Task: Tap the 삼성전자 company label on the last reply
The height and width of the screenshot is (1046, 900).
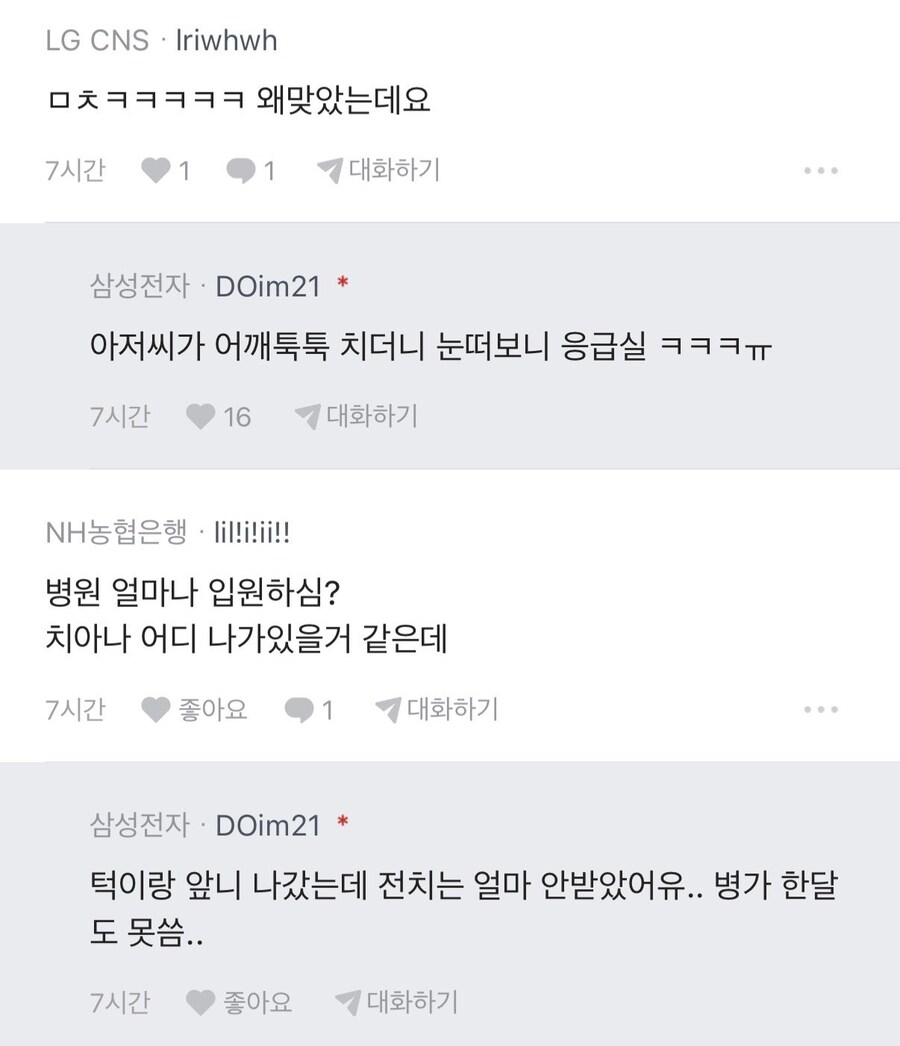Action: 141,826
